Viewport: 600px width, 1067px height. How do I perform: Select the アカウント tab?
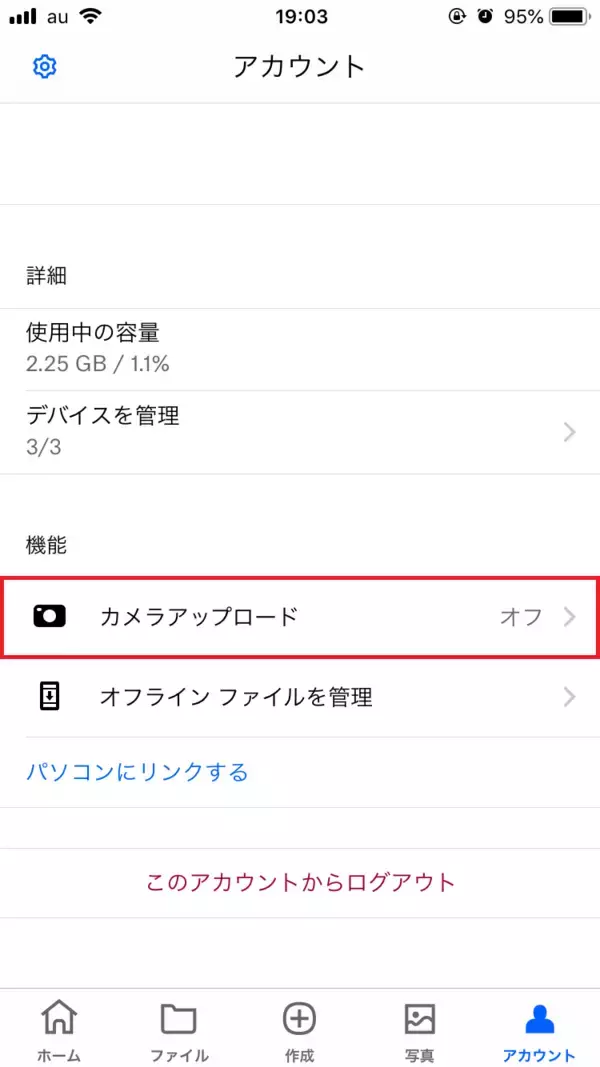[x=539, y=1031]
